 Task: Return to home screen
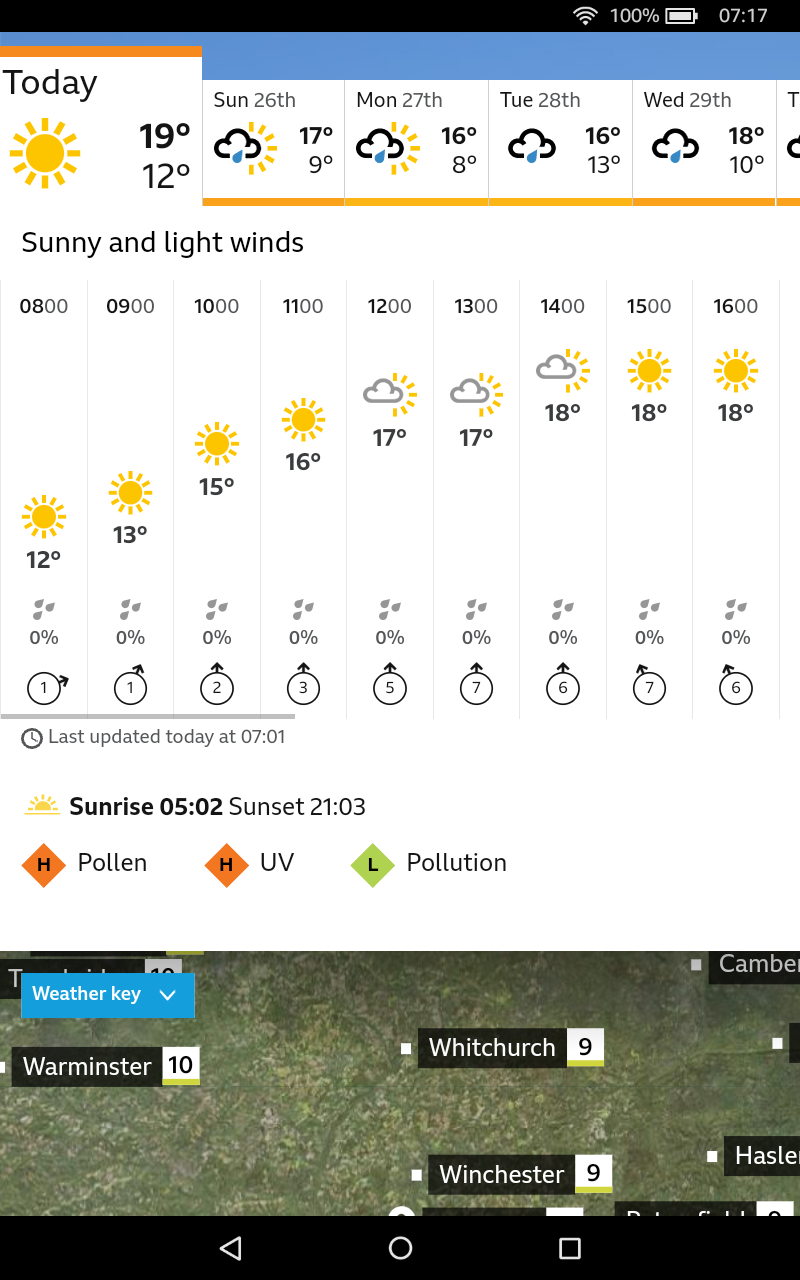(400, 1248)
